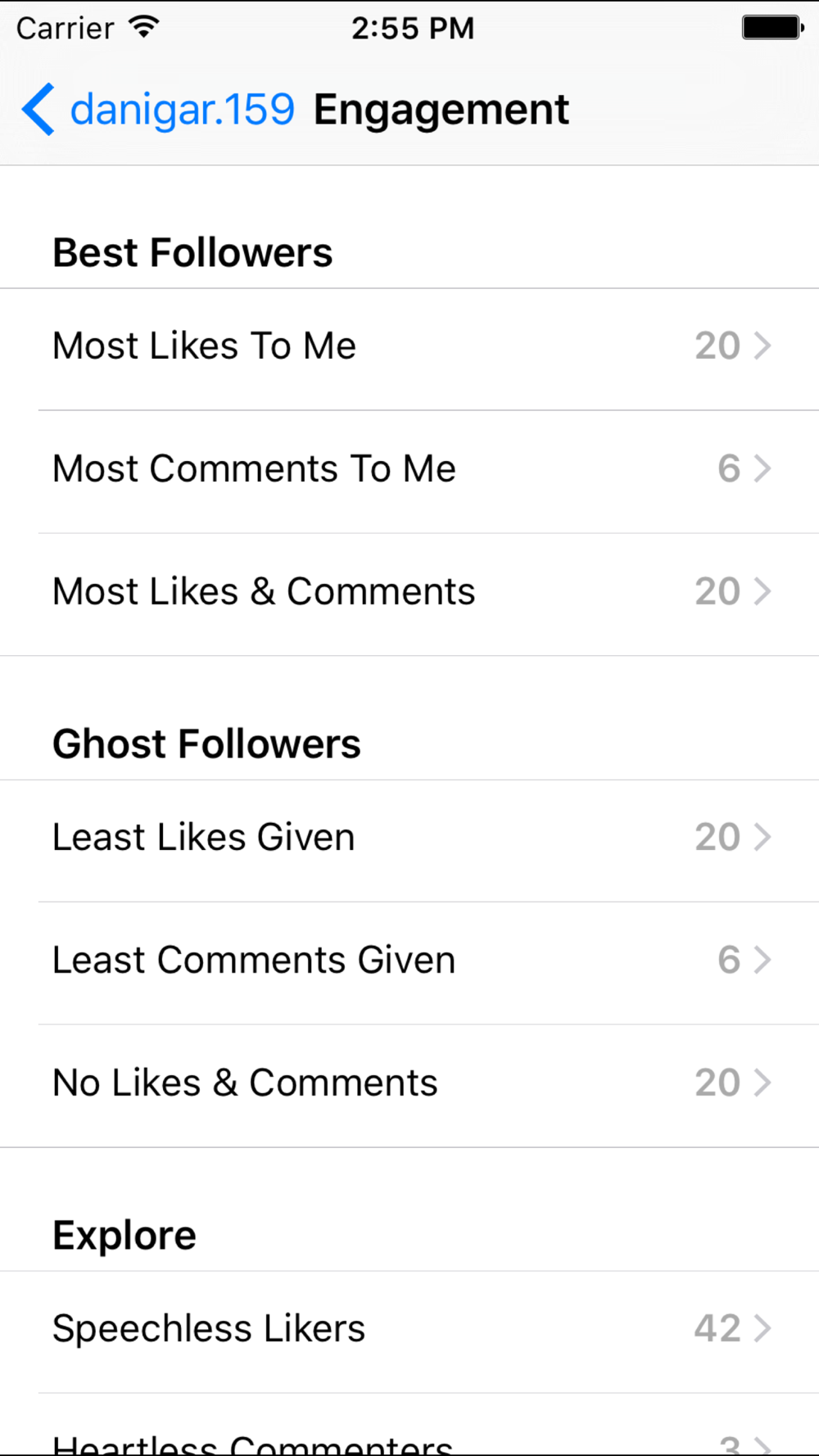Open Speechless Likers
Viewport: 819px width, 1456px height.
pos(409,1332)
